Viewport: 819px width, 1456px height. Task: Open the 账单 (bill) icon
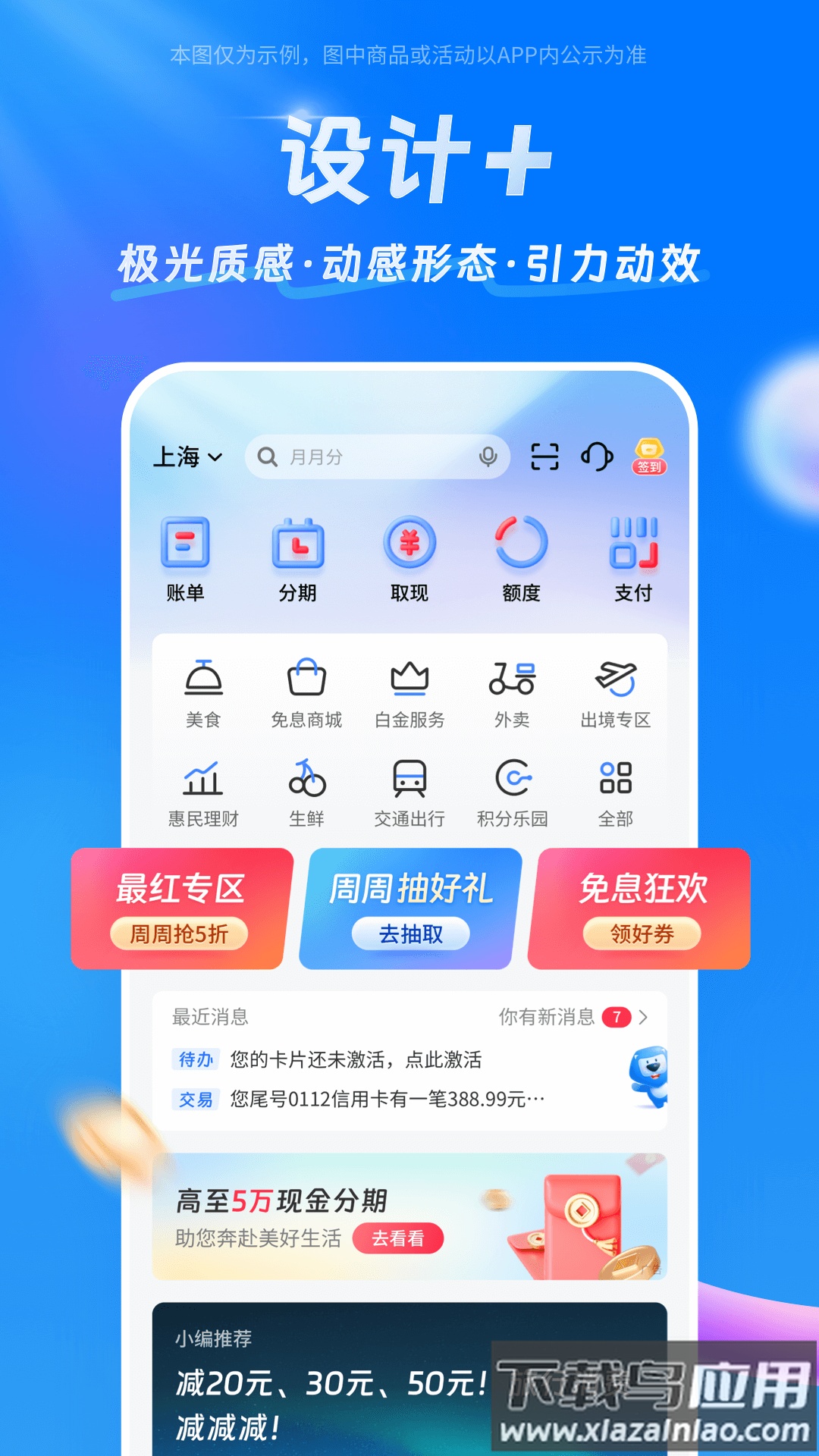click(187, 542)
